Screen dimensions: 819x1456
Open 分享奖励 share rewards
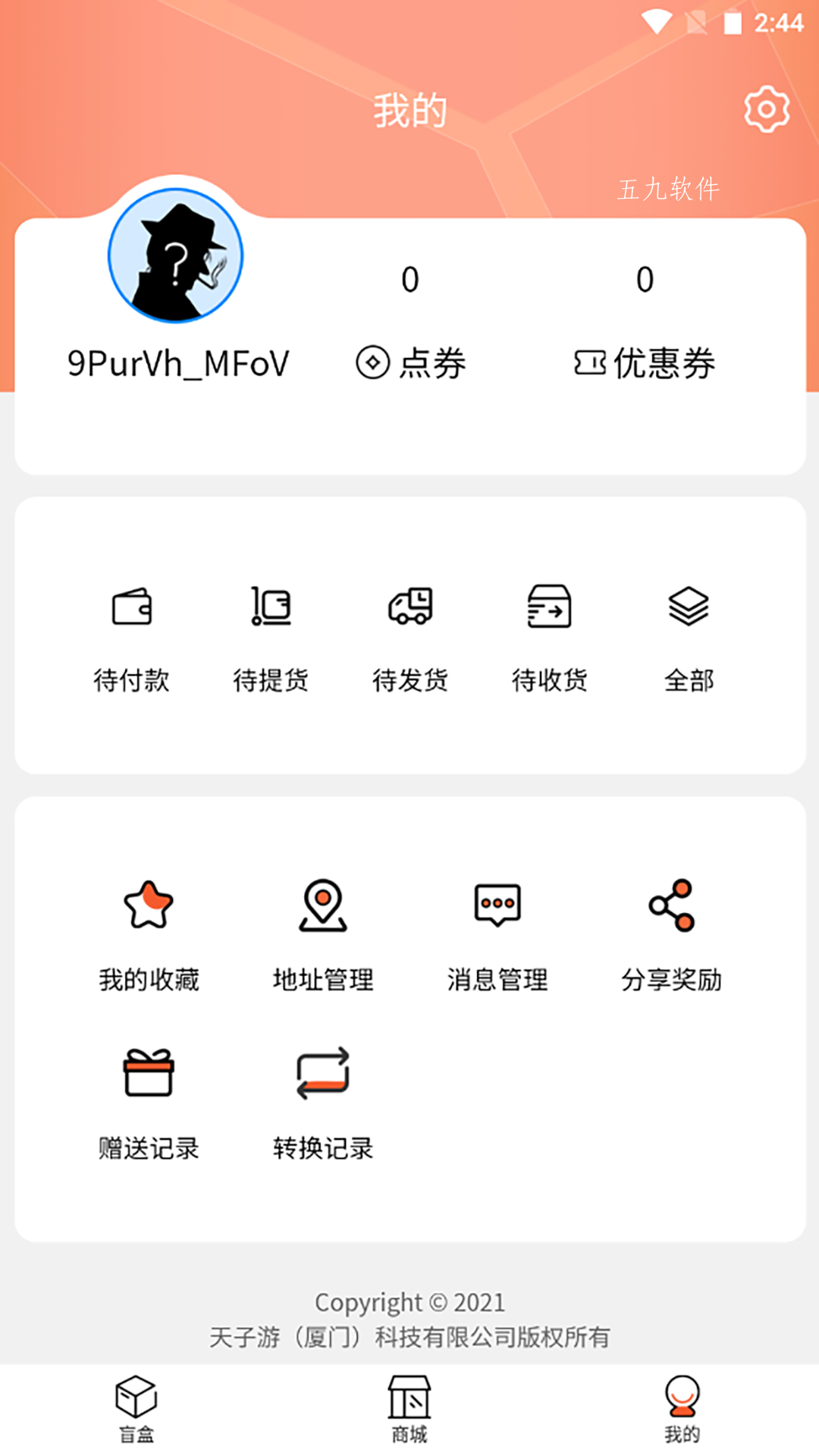pyautogui.click(x=671, y=936)
